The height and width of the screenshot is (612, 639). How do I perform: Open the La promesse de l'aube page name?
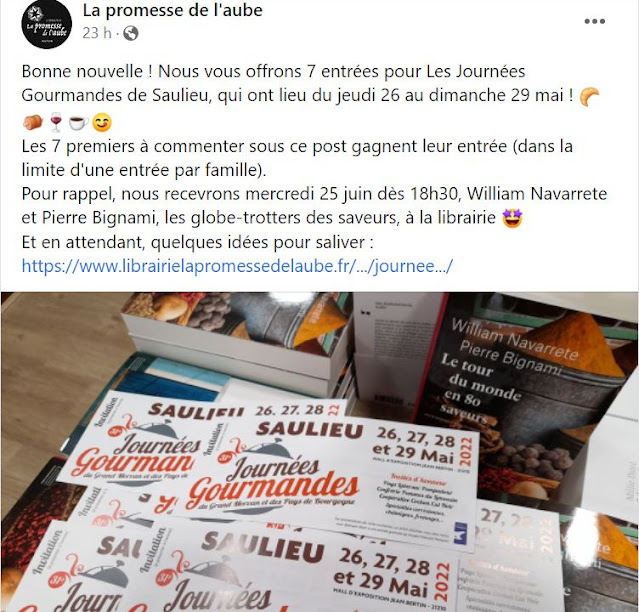tap(172, 11)
